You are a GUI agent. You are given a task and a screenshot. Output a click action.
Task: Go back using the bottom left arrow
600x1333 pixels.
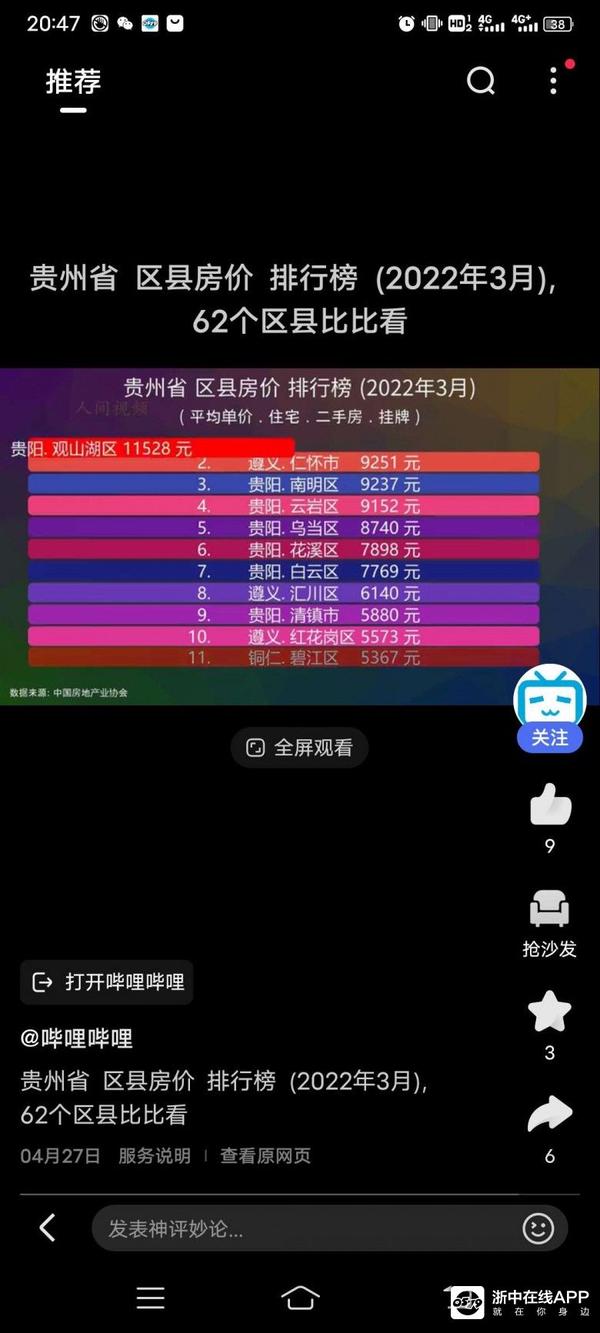(47, 1227)
